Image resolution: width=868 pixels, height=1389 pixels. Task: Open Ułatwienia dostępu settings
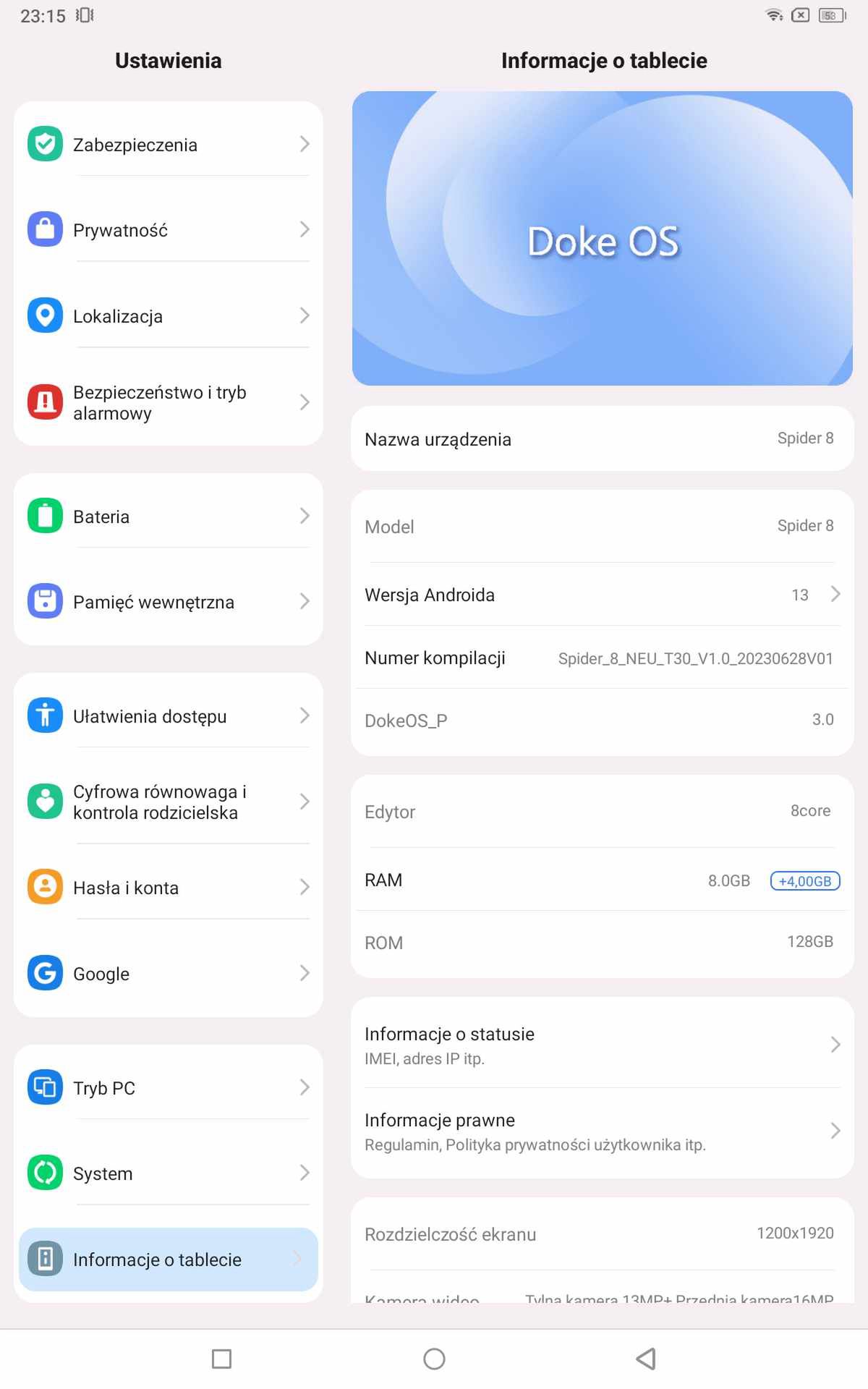tap(169, 716)
